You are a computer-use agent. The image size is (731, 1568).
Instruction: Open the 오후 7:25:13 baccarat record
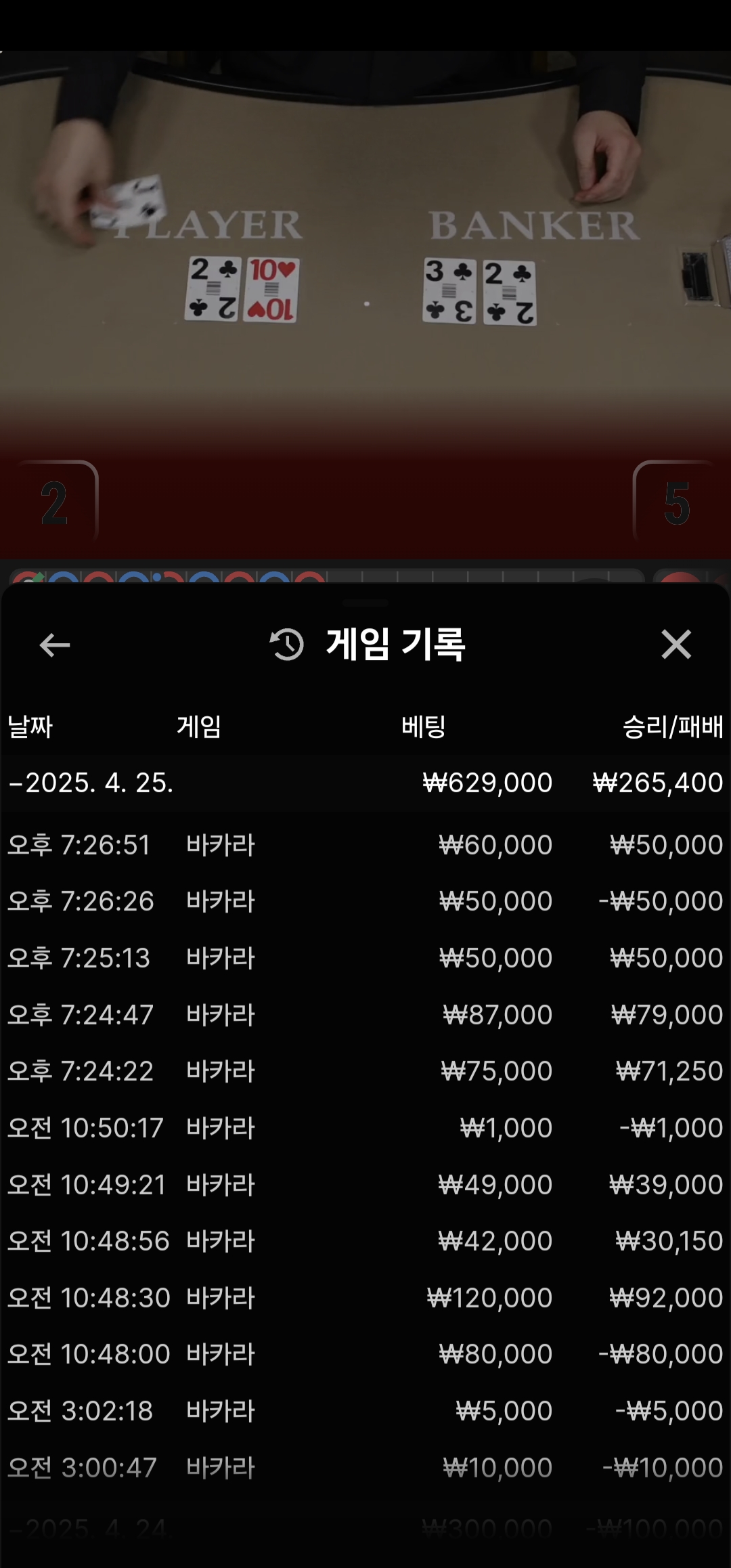pos(365,958)
